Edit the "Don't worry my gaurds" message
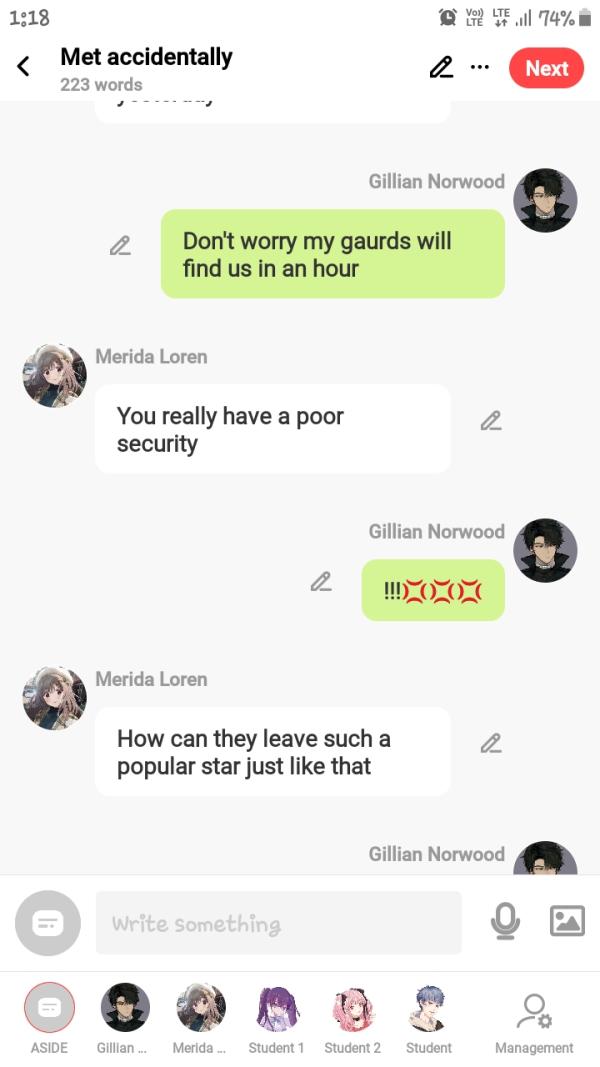 pyautogui.click(x=120, y=245)
